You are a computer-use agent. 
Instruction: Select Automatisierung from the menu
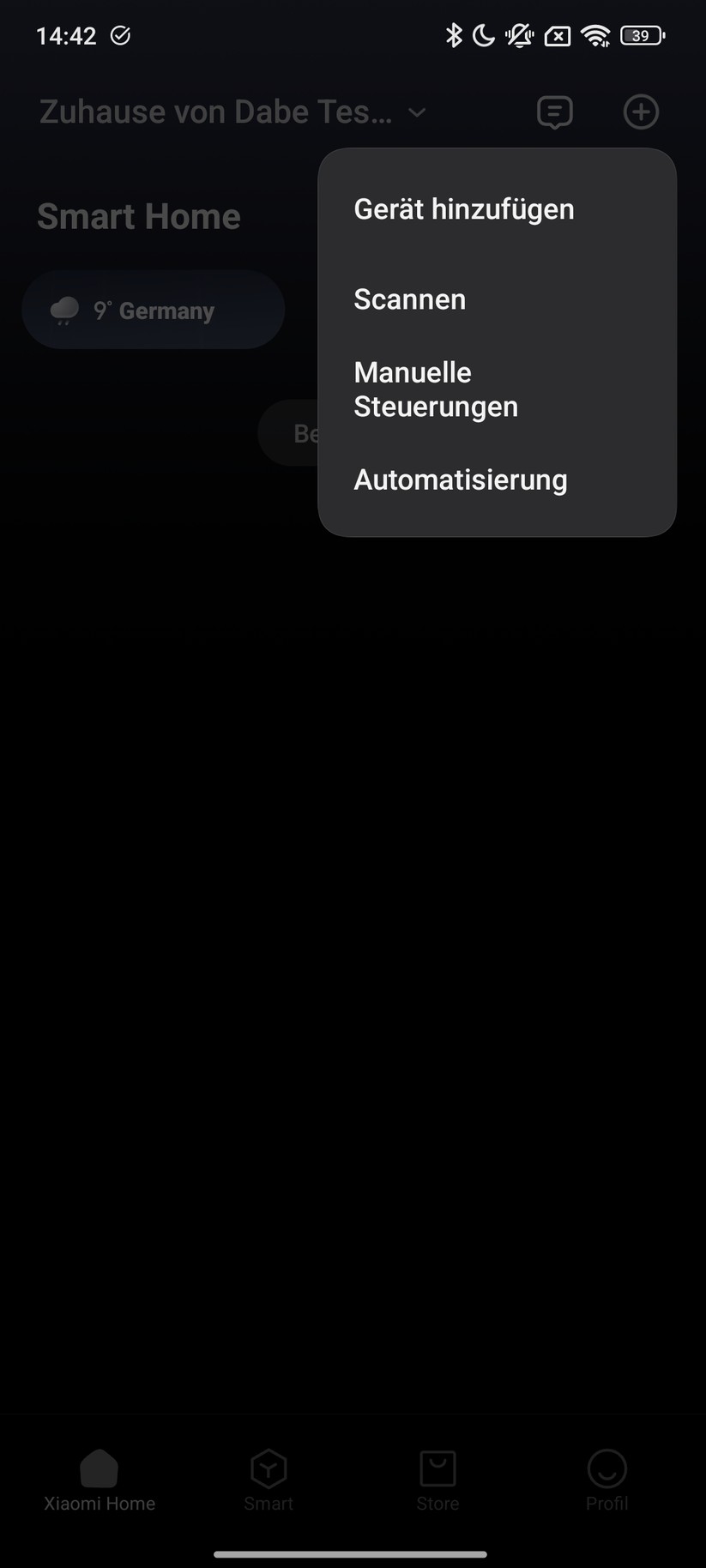tap(460, 479)
